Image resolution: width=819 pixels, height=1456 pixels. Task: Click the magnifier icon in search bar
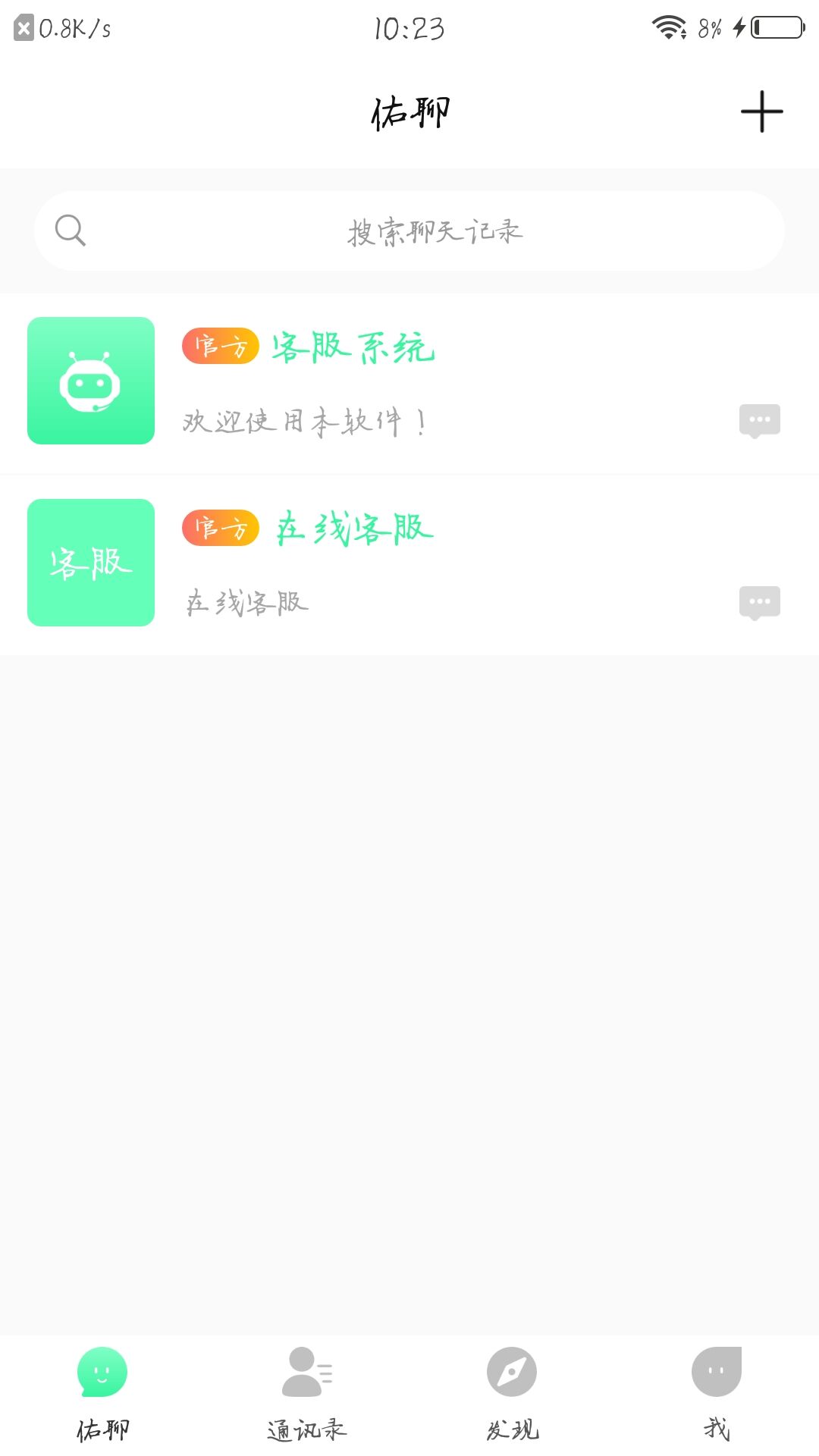click(71, 231)
